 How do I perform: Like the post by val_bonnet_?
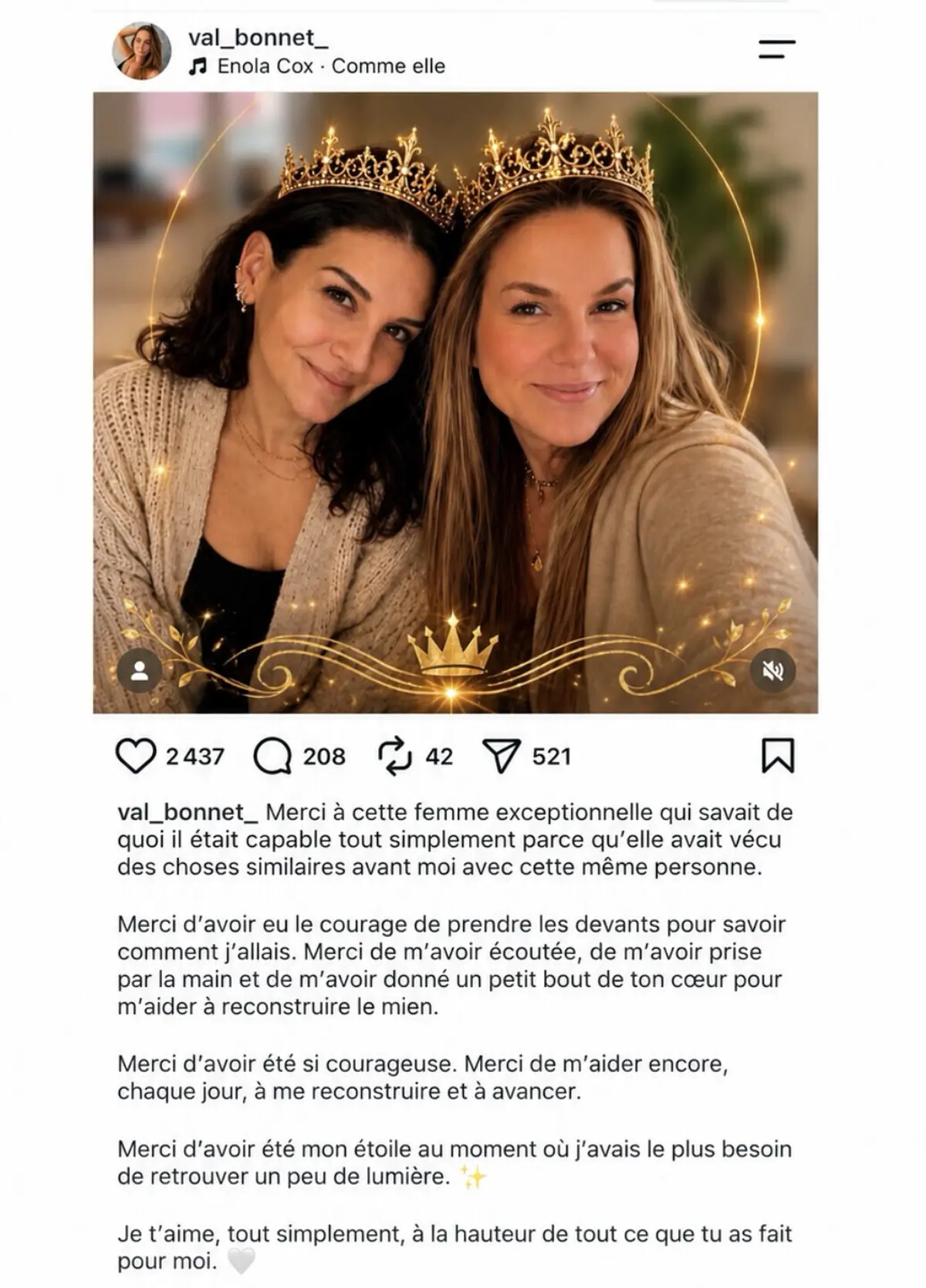[x=136, y=756]
